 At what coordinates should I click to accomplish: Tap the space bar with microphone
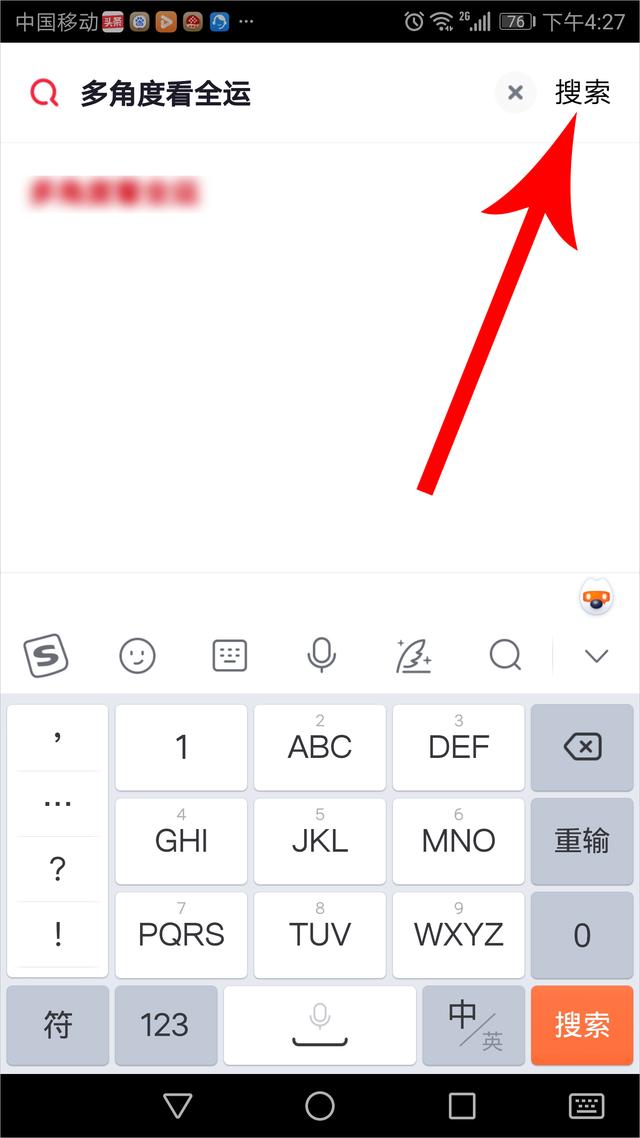(x=319, y=1024)
